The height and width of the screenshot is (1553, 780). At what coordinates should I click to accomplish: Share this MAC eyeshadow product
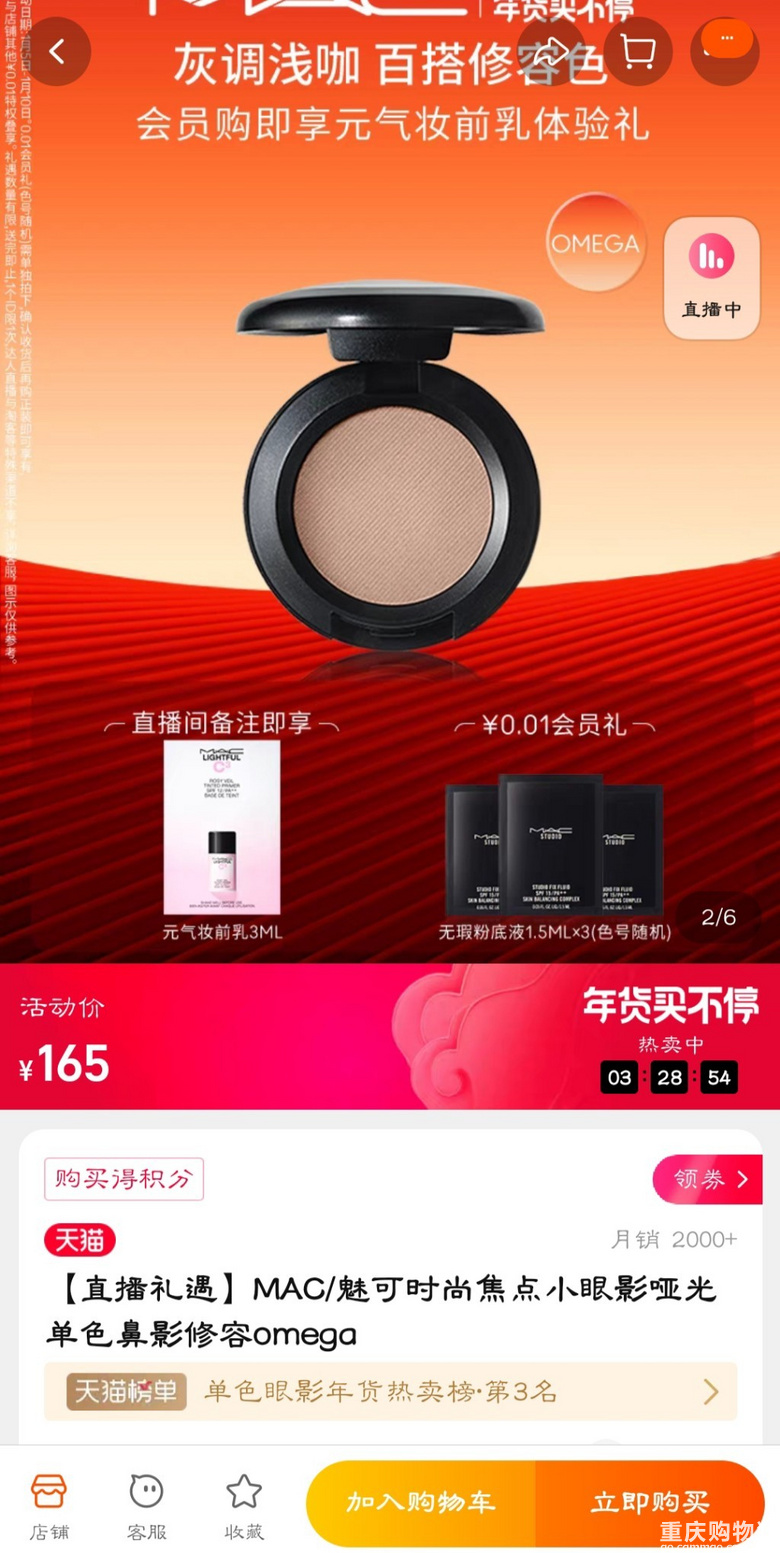pyautogui.click(x=551, y=51)
